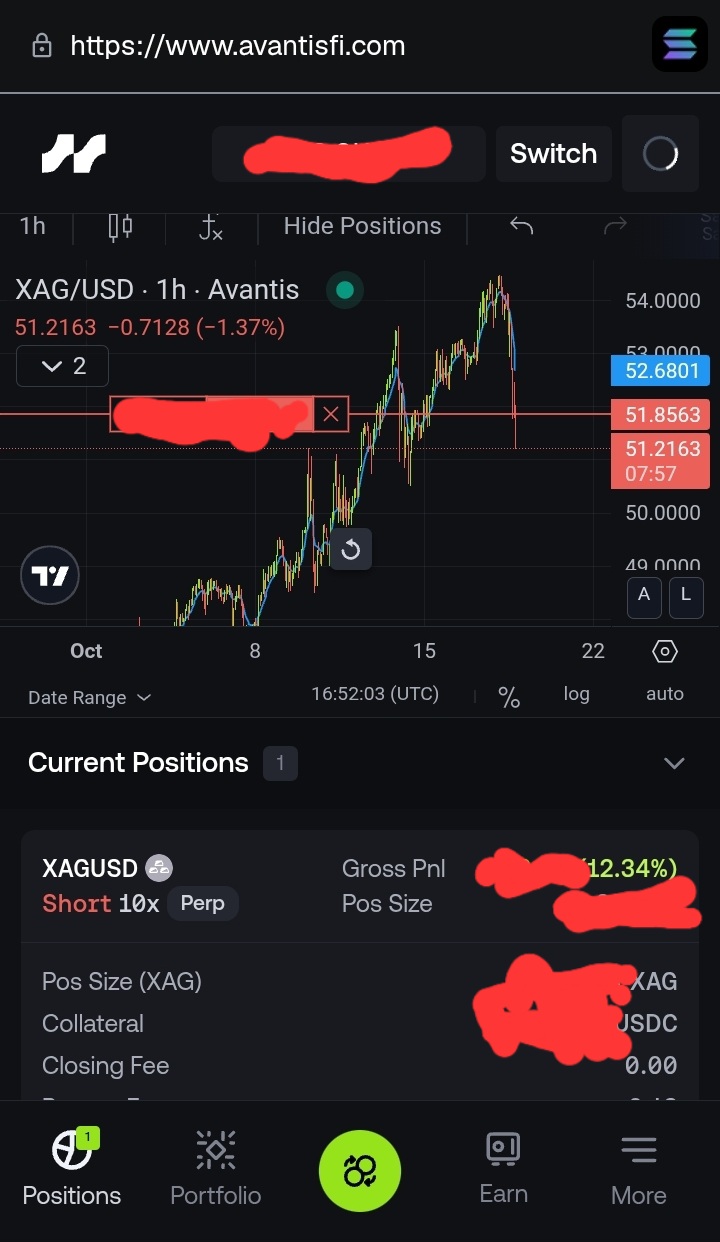Screen dimensions: 720x1242
Task: Tap Hide Positions on chart toolbar
Action: pos(362,226)
